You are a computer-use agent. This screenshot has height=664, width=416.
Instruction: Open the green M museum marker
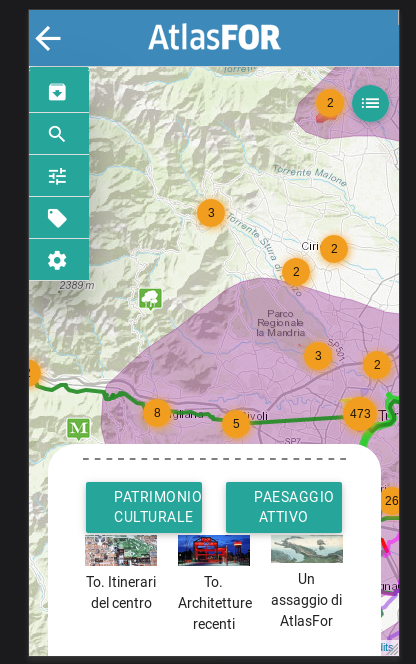79,429
